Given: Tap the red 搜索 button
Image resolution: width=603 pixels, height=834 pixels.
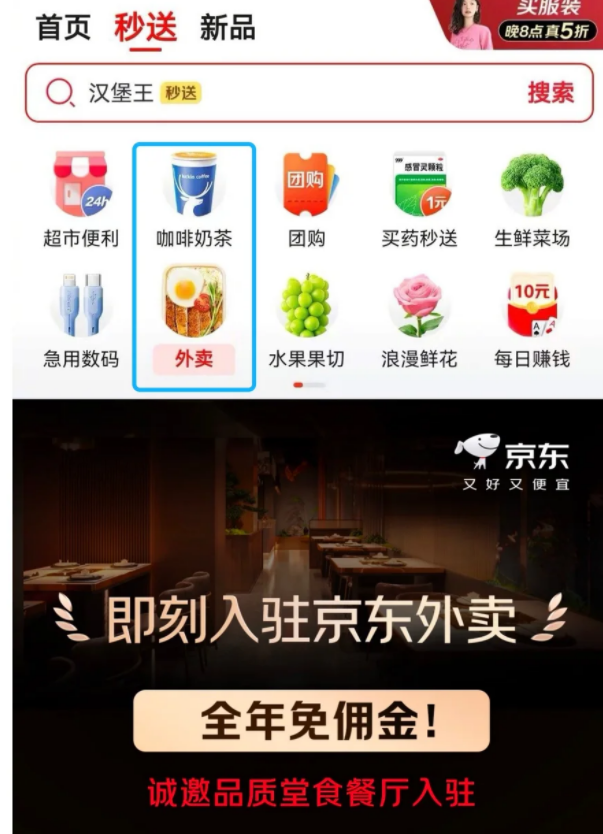Looking at the screenshot, I should coord(550,93).
